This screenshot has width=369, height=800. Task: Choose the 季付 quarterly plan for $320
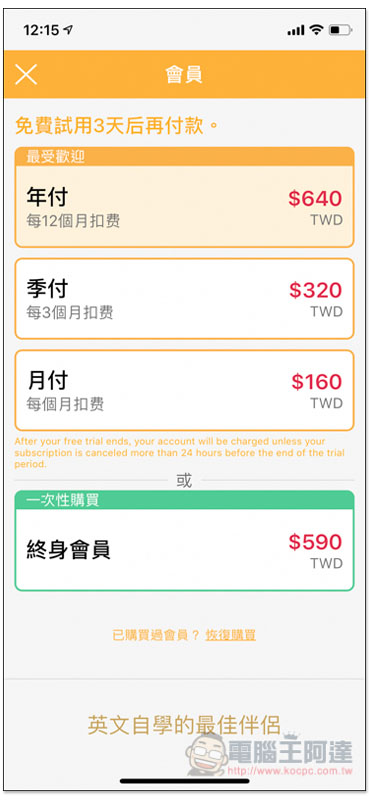tap(184, 298)
